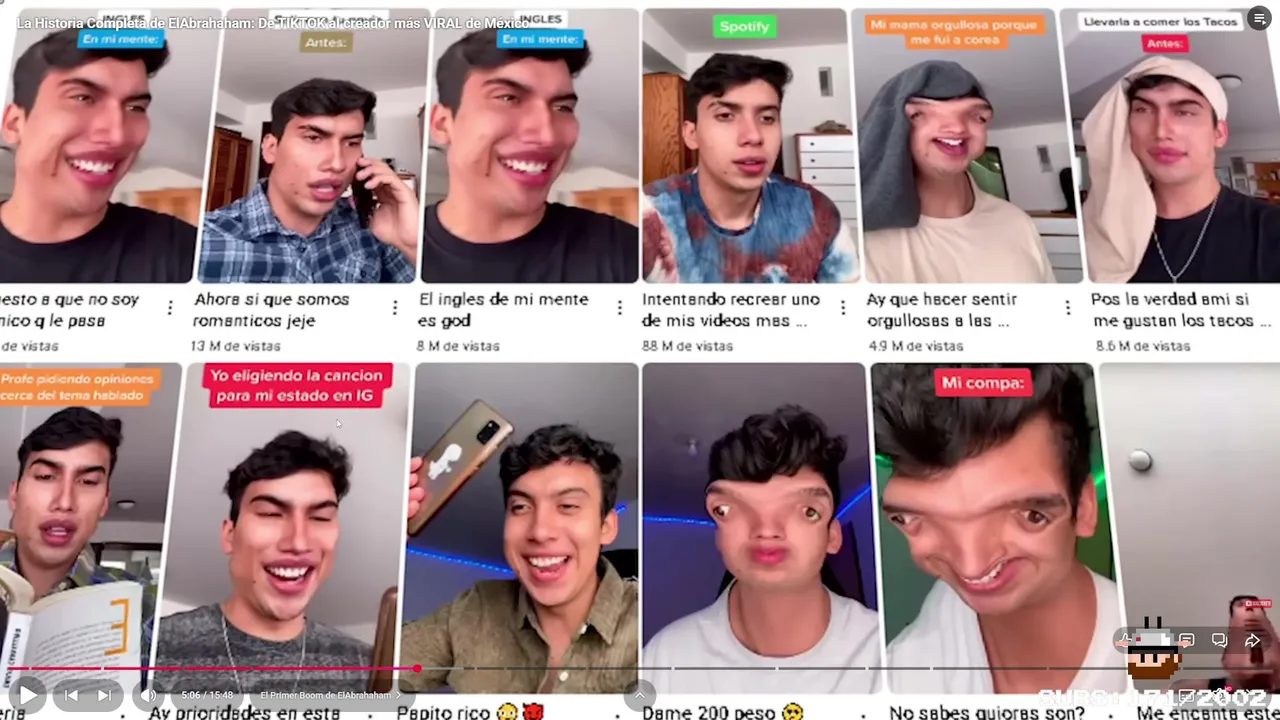Skip to the previous video
The image size is (1280, 720).
[71, 695]
